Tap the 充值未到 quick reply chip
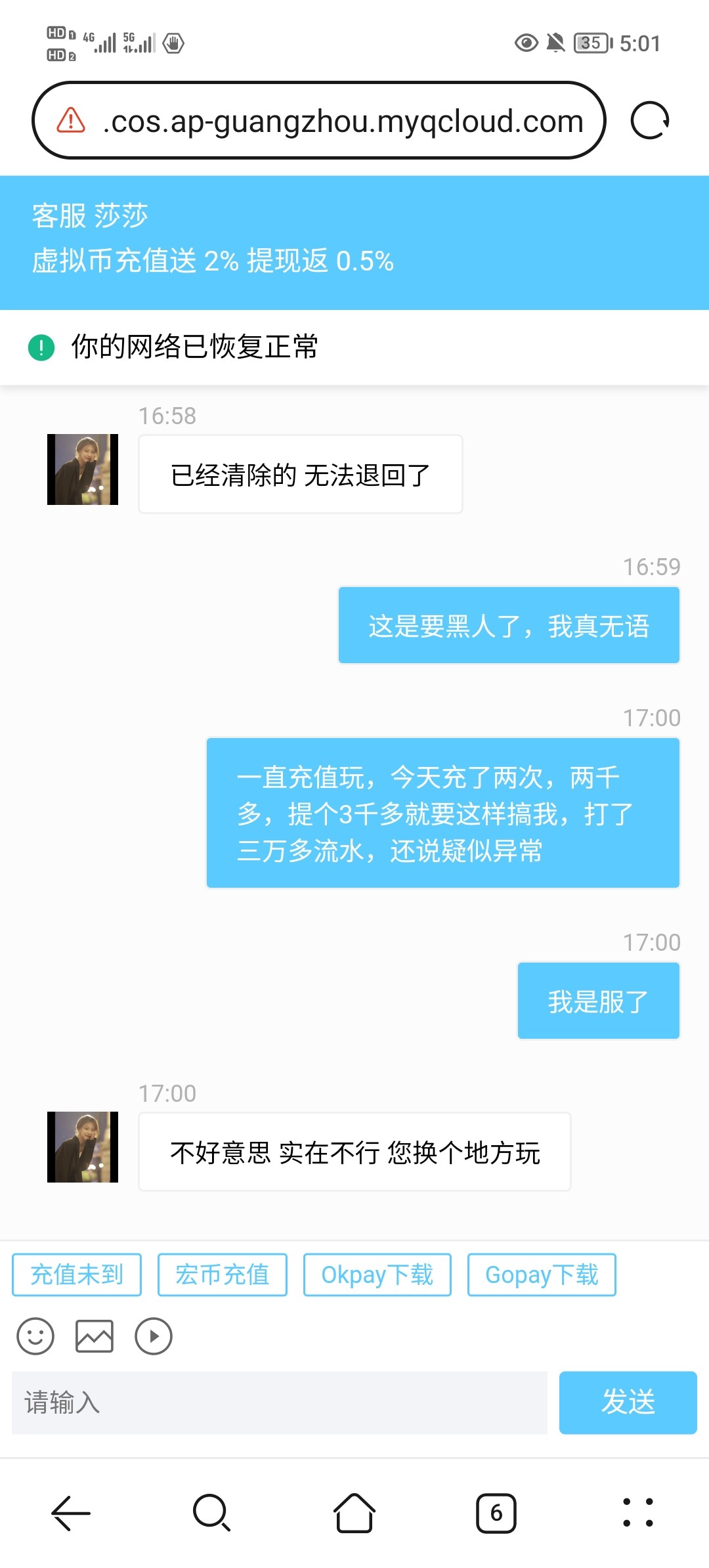 pos(77,1274)
